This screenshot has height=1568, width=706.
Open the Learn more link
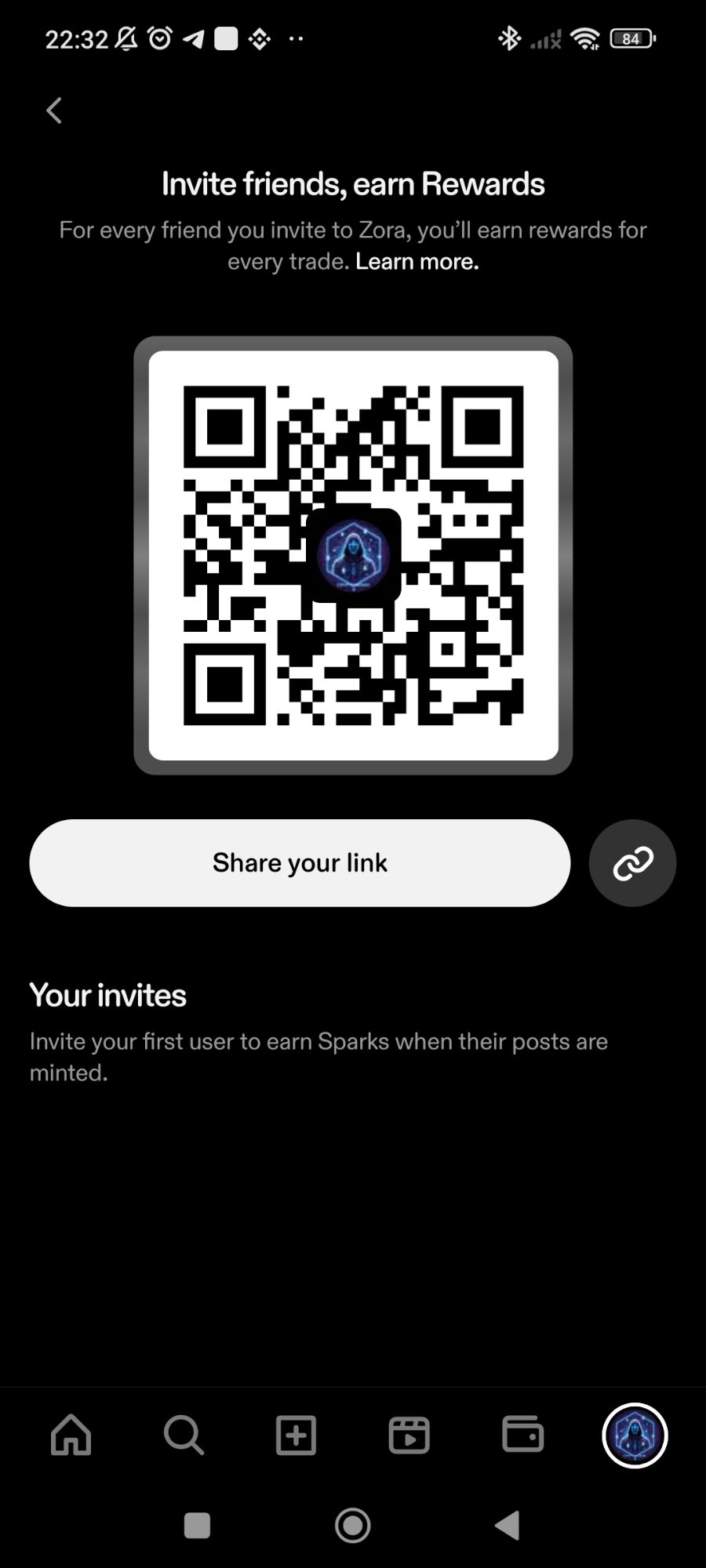pos(417,261)
